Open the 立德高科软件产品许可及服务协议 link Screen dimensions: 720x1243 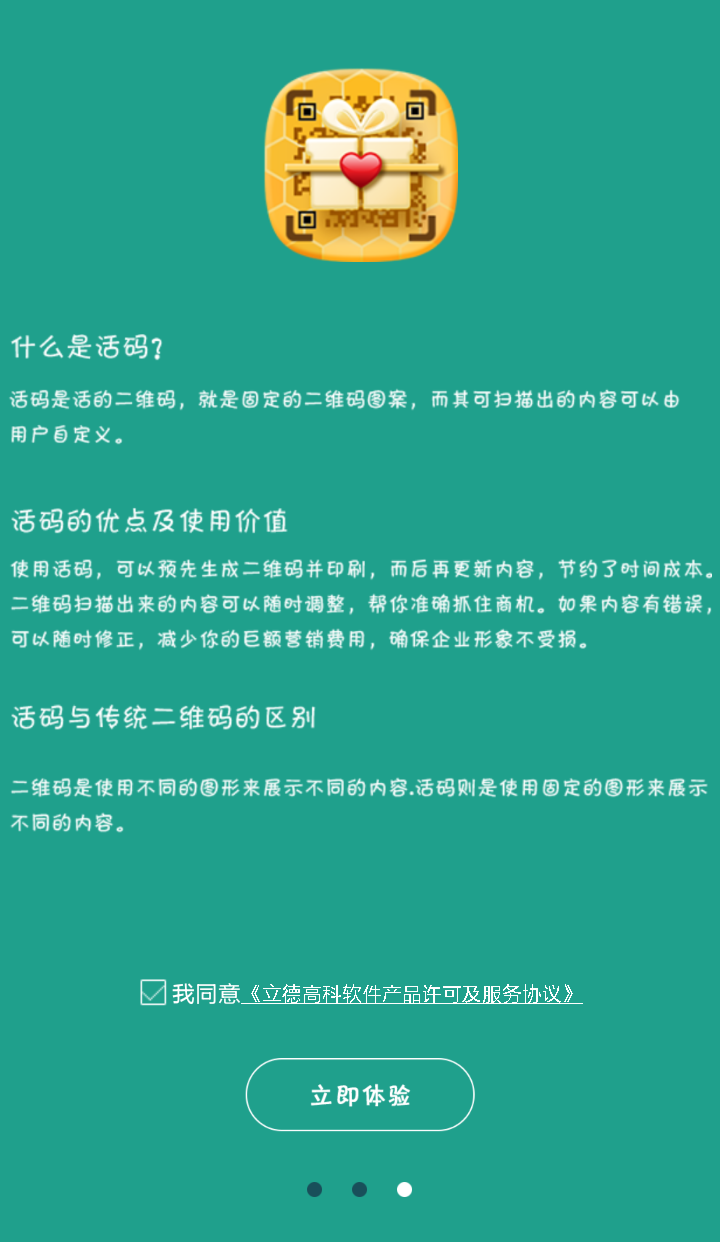[x=412, y=994]
